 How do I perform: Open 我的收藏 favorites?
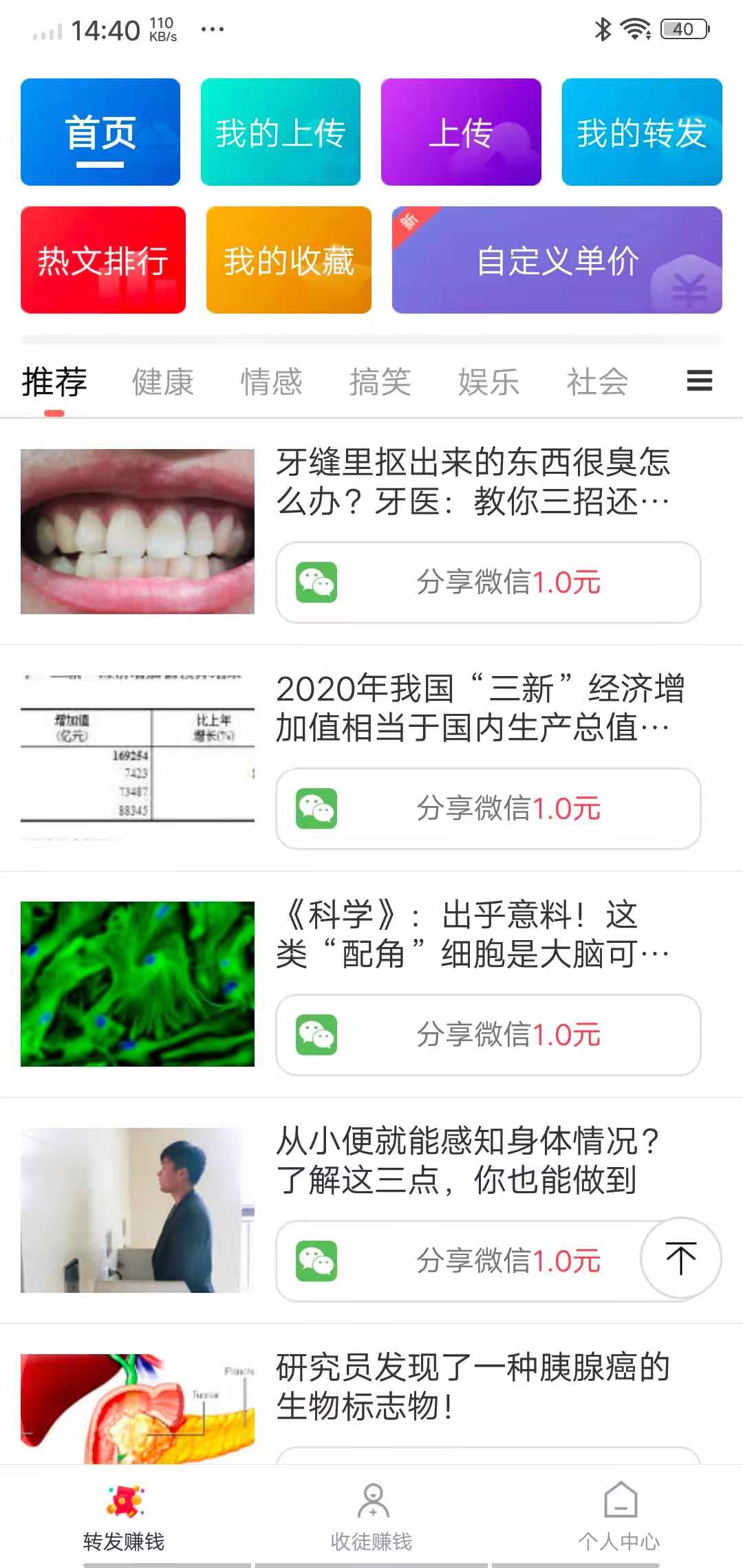click(x=288, y=261)
